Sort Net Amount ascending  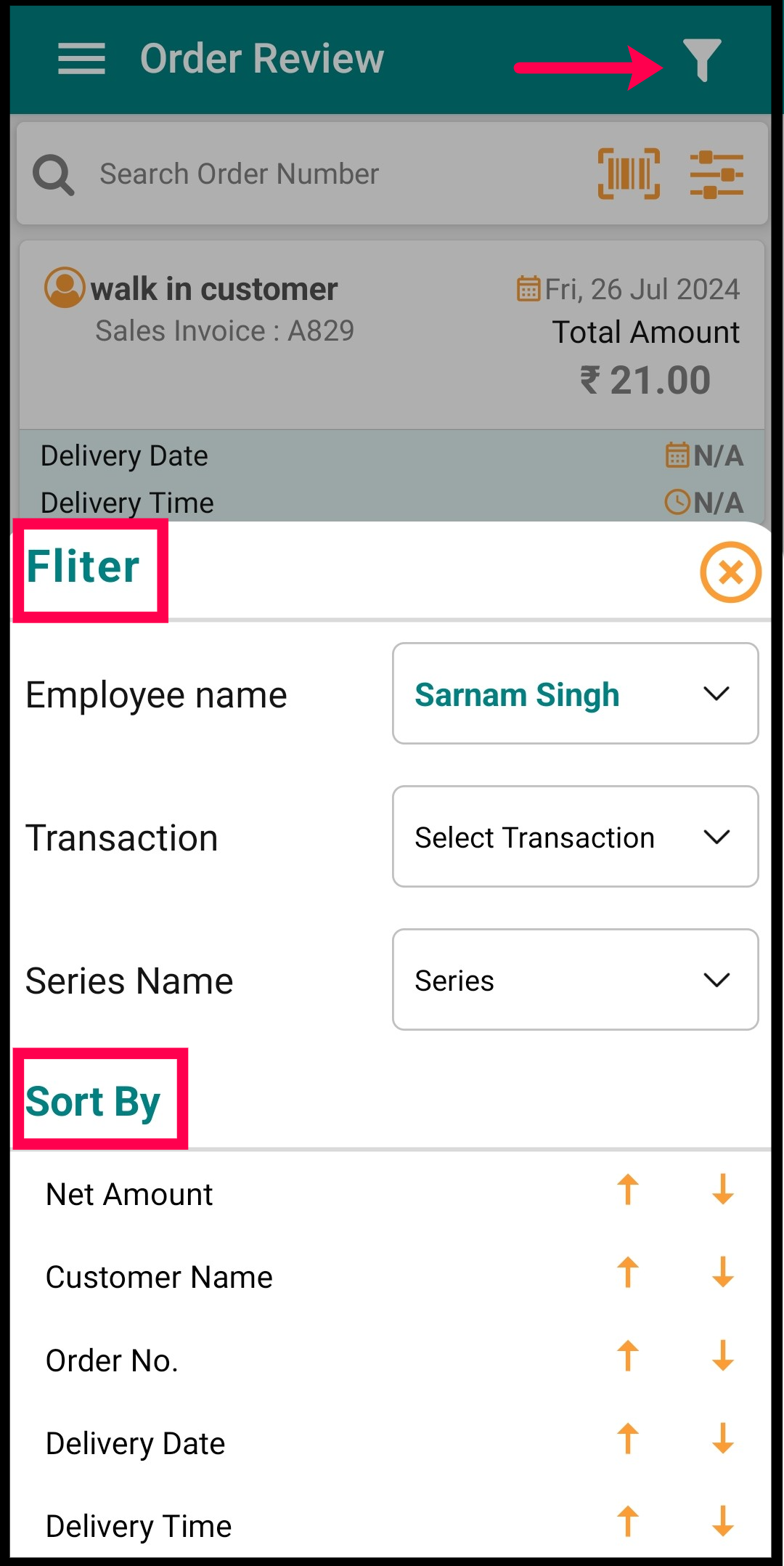tap(628, 1190)
